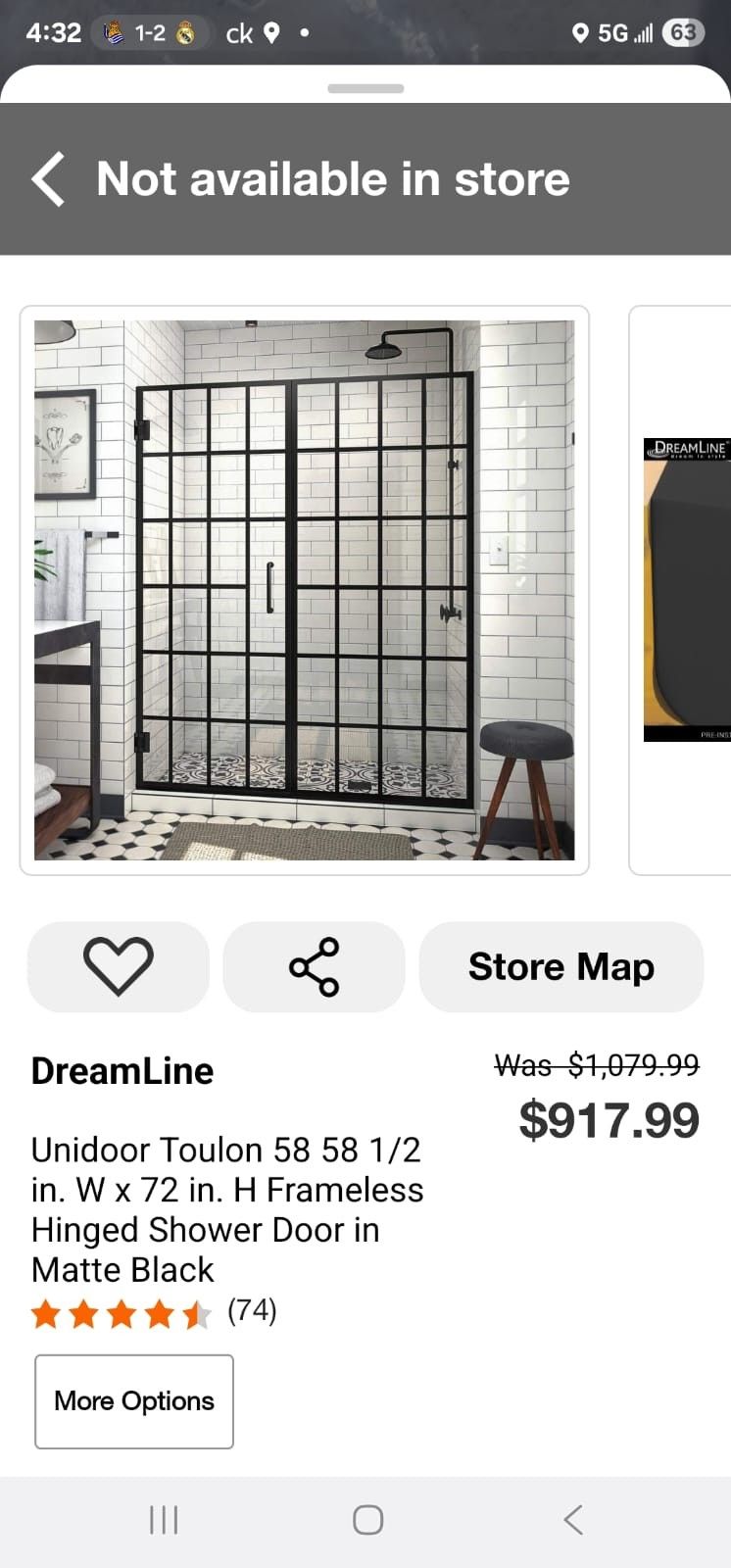Open the 74 customer reviews rating
731x1568 pixels.
click(154, 1312)
